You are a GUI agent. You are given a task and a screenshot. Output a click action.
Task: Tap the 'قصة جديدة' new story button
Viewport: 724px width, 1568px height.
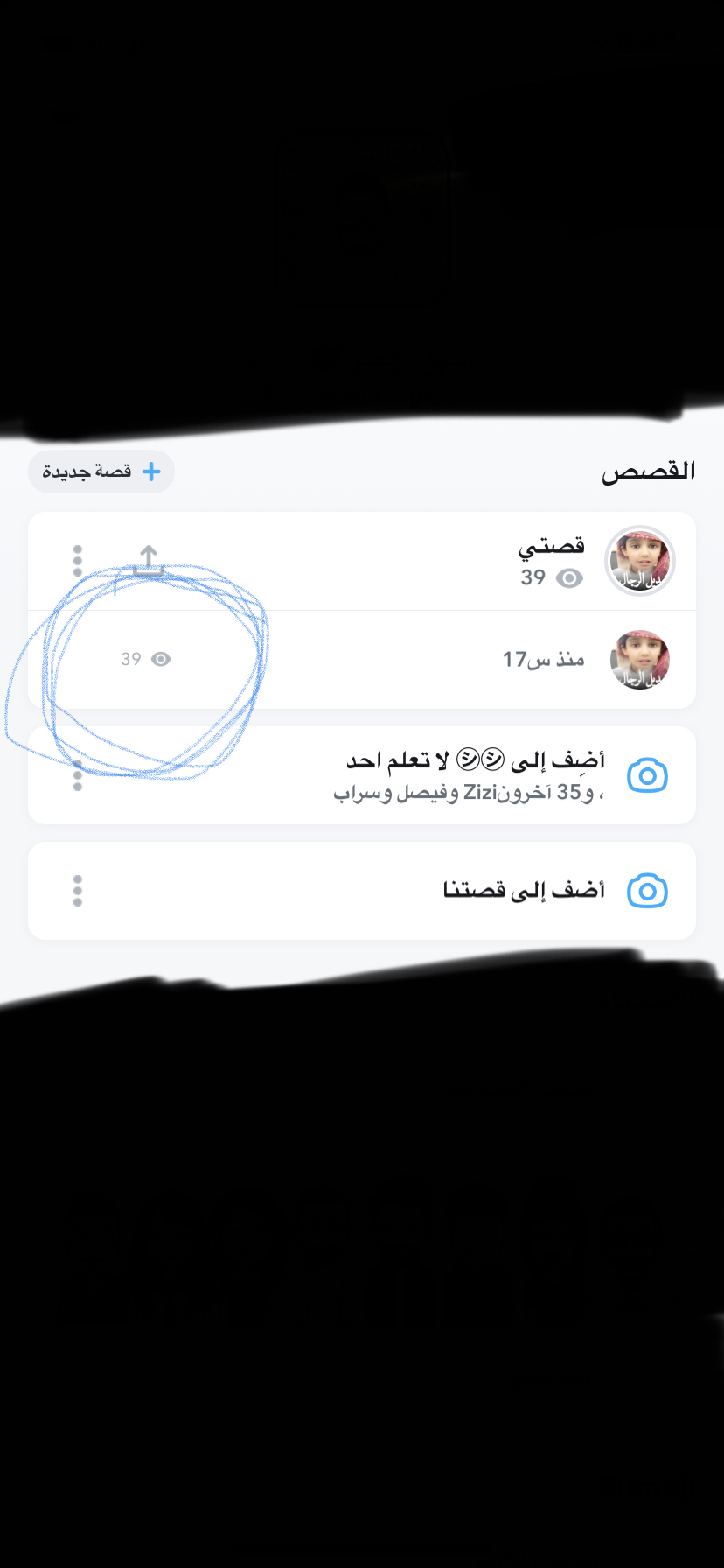[101, 472]
